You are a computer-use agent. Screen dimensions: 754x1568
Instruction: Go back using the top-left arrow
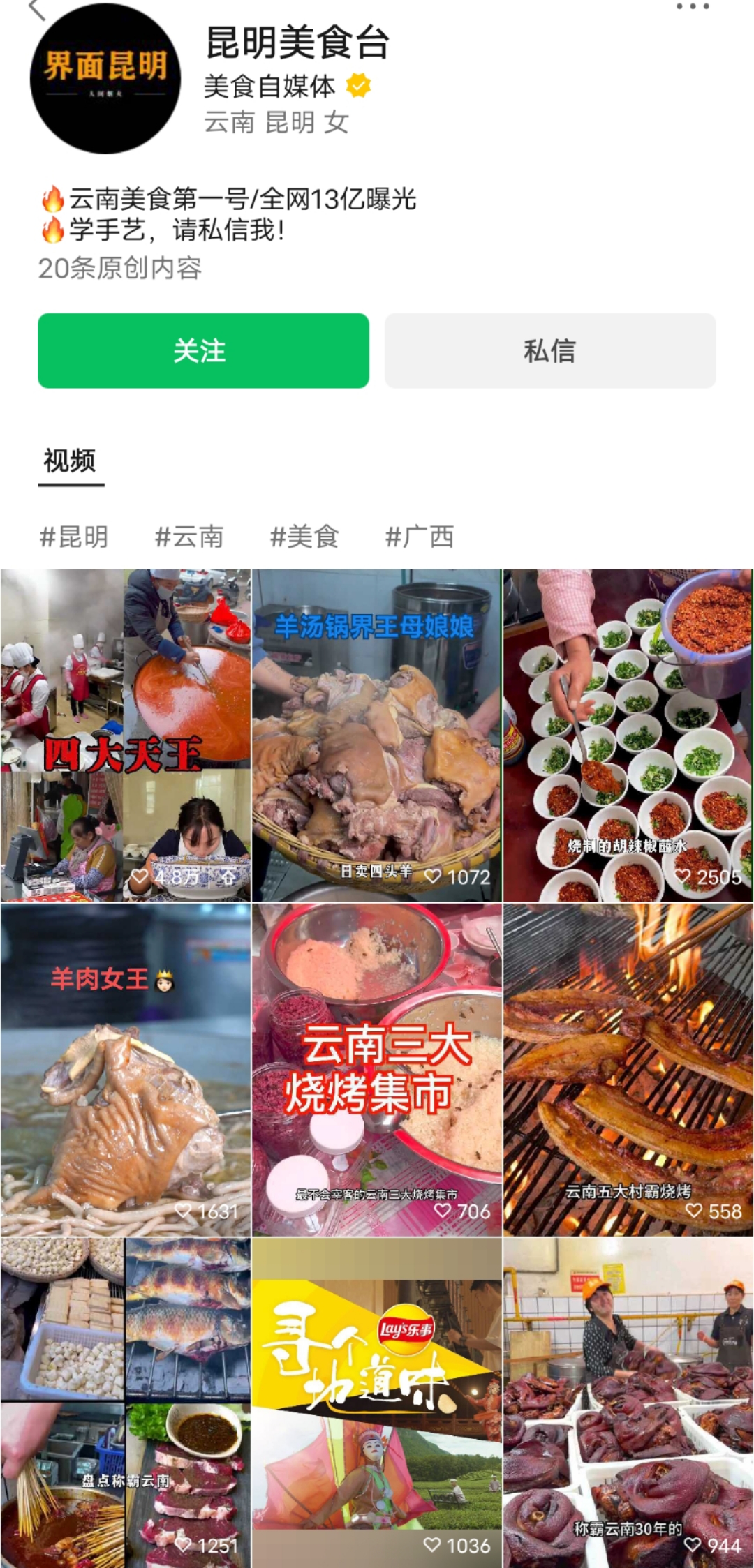coord(36,10)
